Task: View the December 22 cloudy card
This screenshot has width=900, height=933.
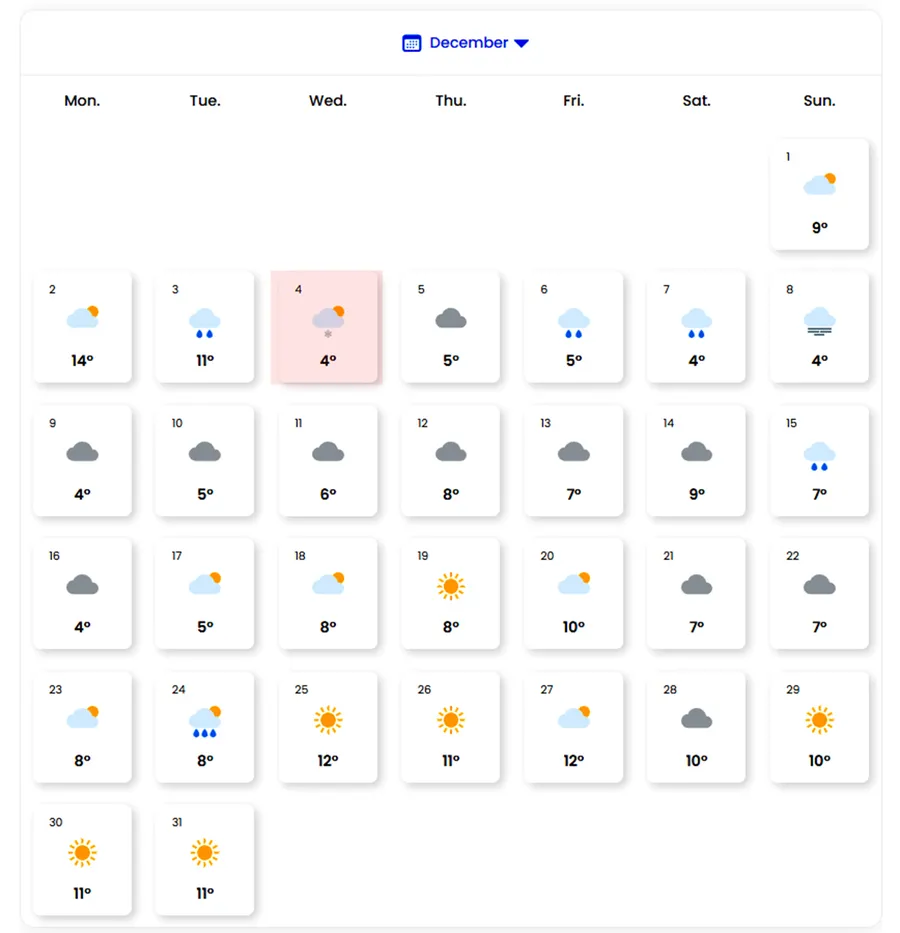Action: [x=819, y=594]
